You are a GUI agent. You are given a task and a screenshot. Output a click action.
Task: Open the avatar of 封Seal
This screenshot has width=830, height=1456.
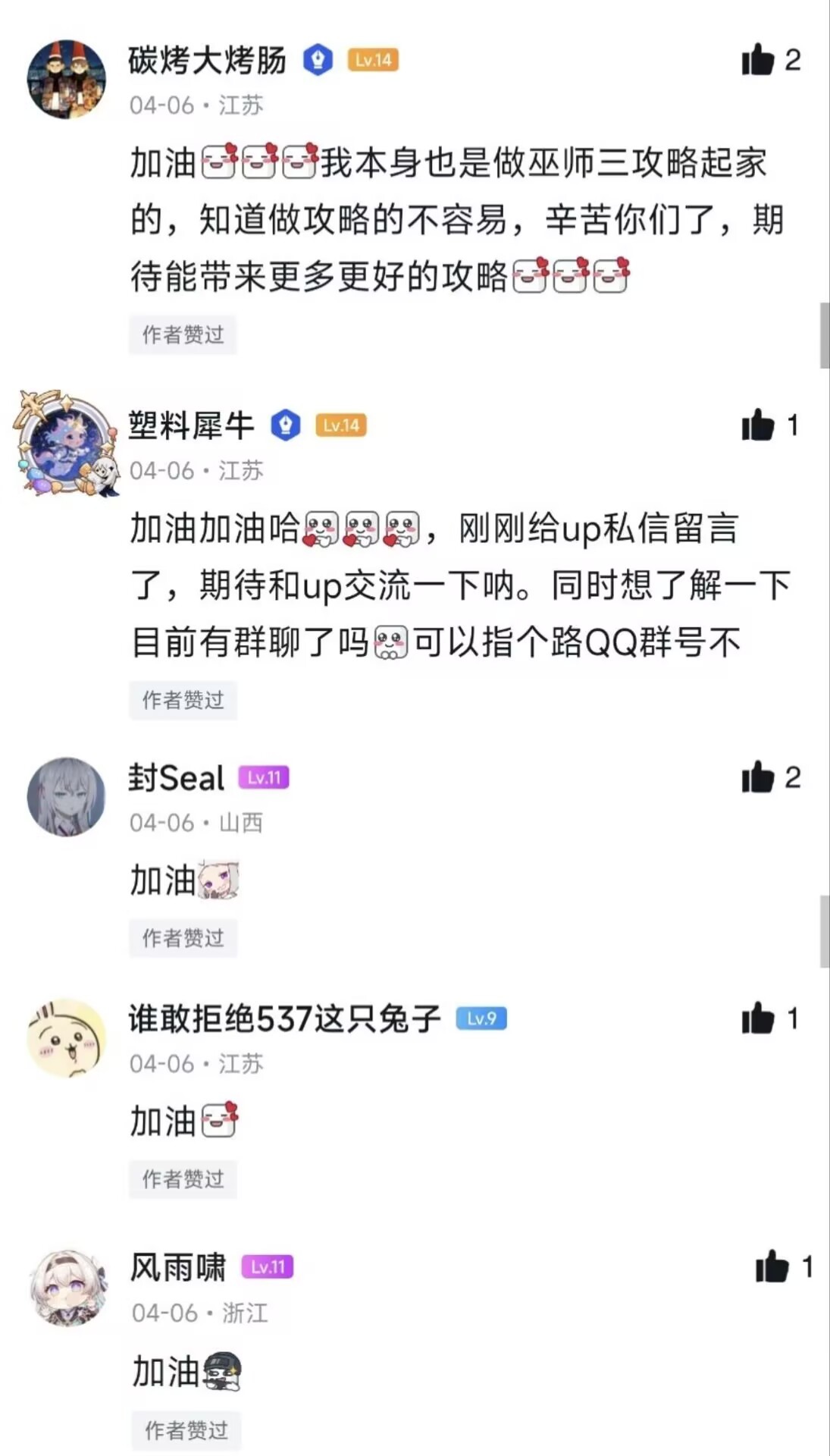[67, 796]
